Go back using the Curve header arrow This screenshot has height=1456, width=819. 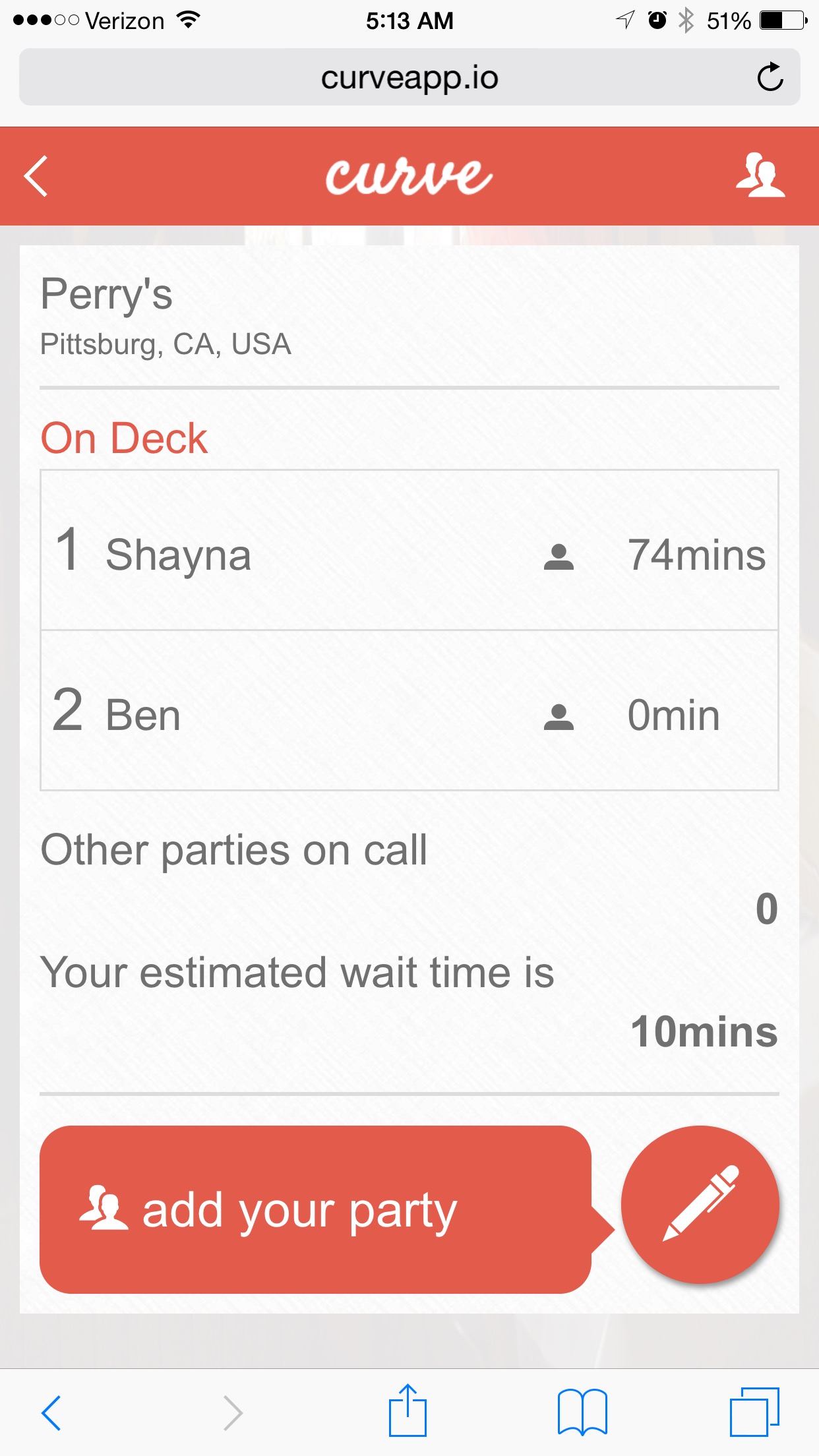tap(36, 176)
